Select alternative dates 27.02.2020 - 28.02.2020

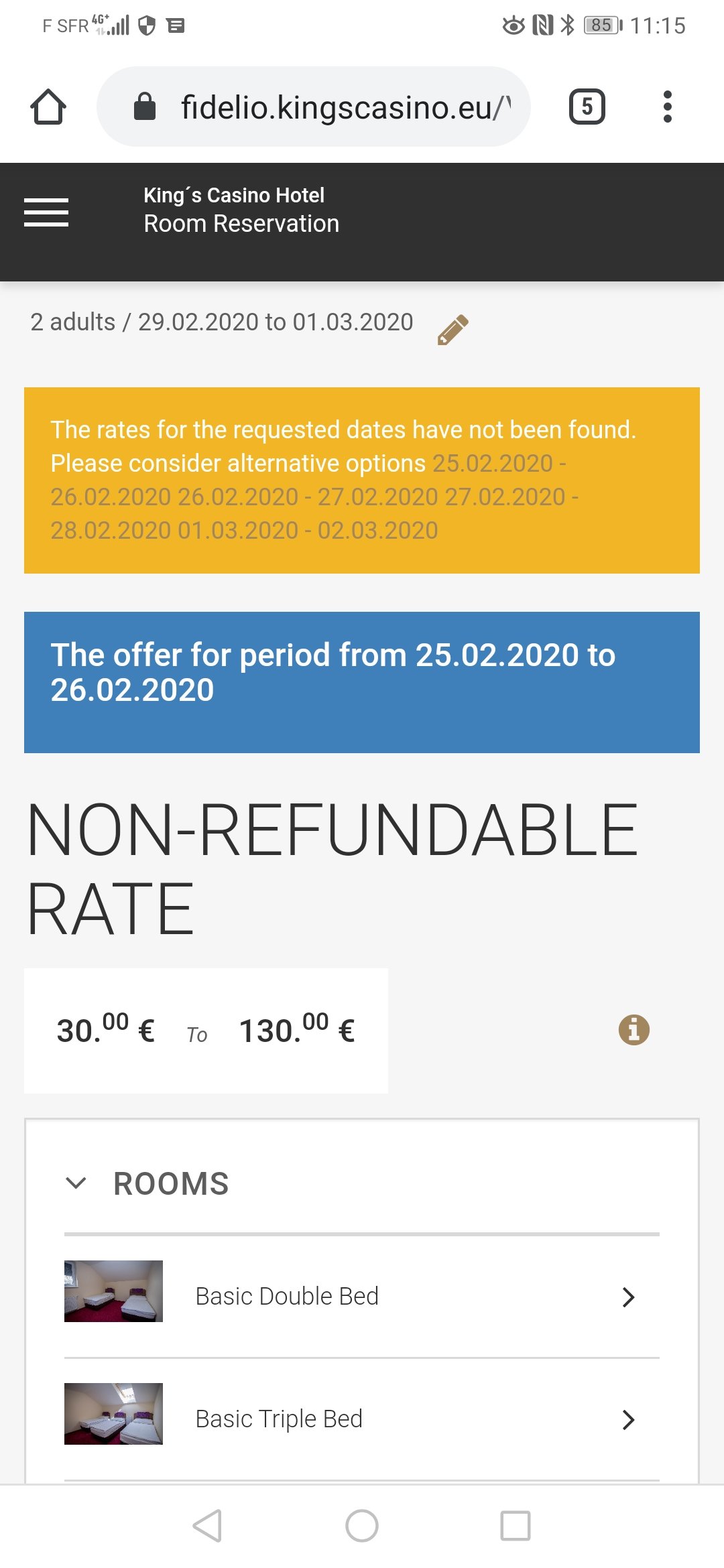pos(315,513)
